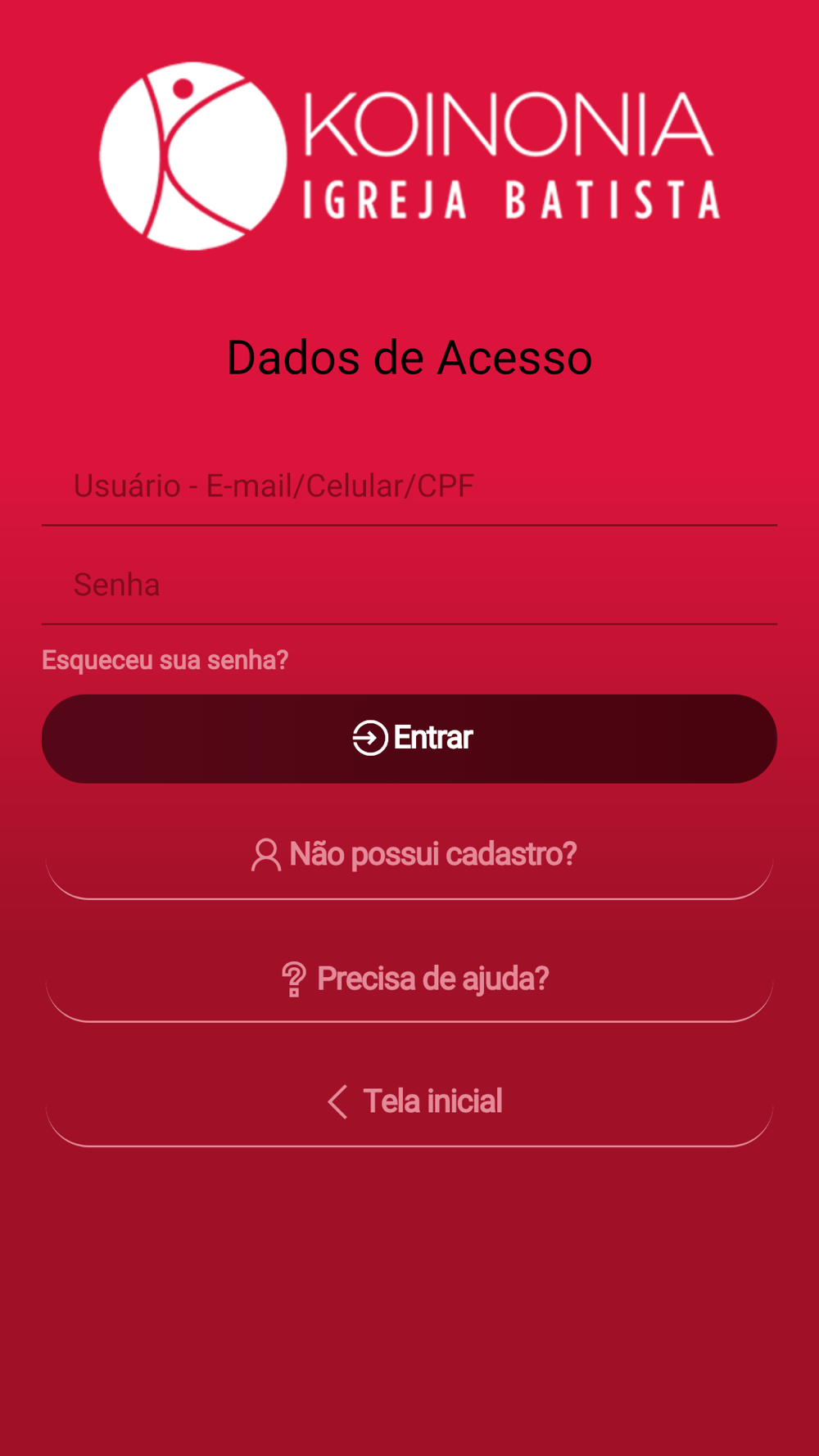The width and height of the screenshot is (819, 1456).
Task: Open Precisa de ajuda help
Action: pos(409,979)
